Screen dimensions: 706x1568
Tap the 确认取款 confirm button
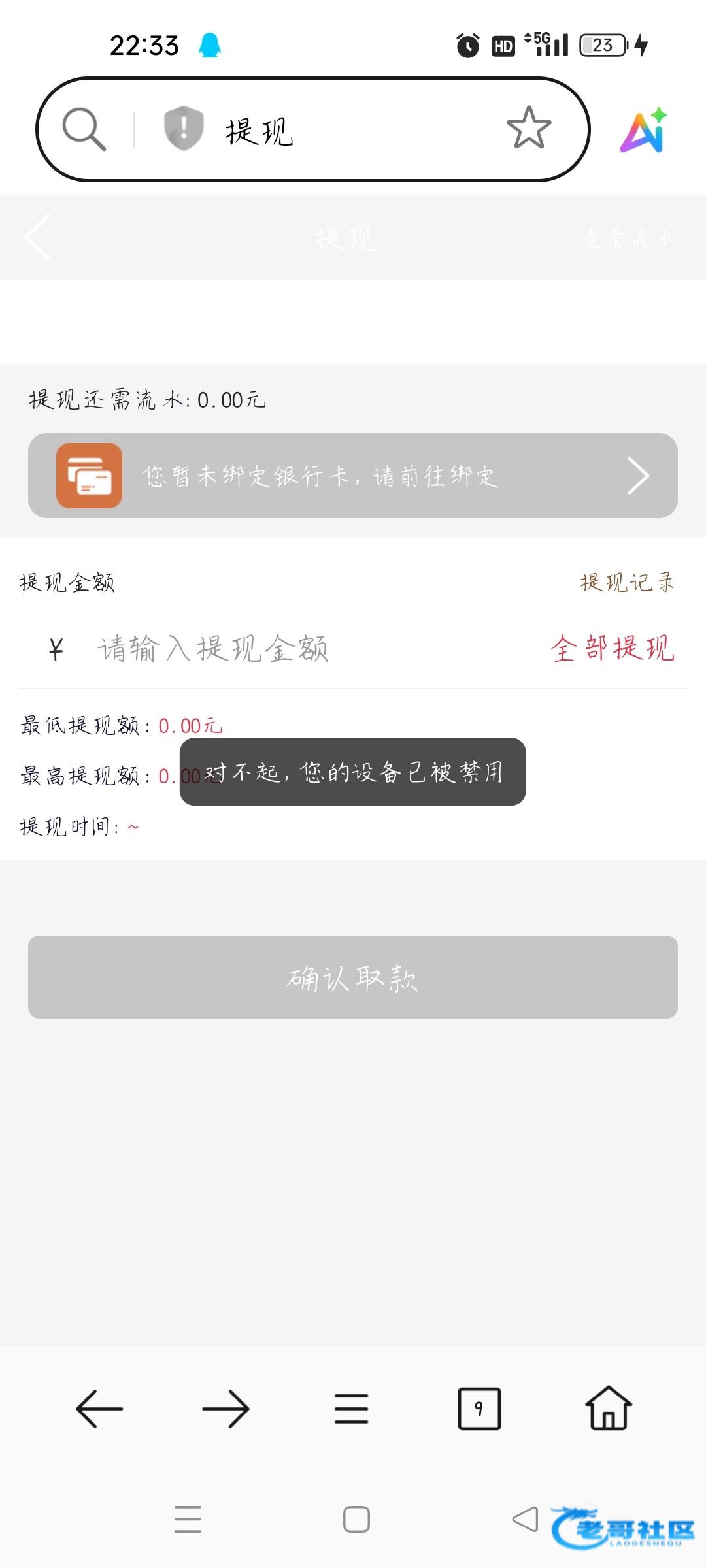(353, 977)
